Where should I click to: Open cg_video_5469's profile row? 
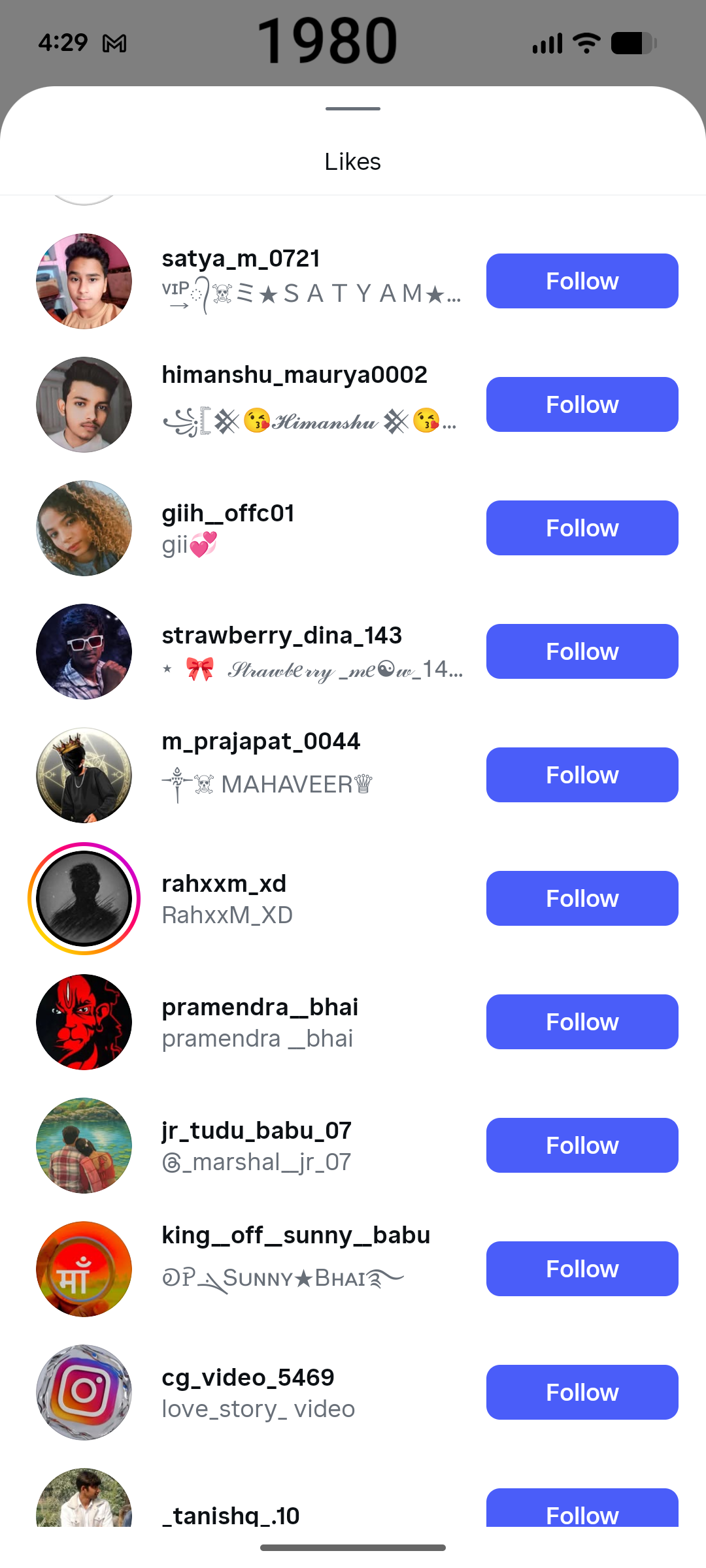tap(353, 1392)
